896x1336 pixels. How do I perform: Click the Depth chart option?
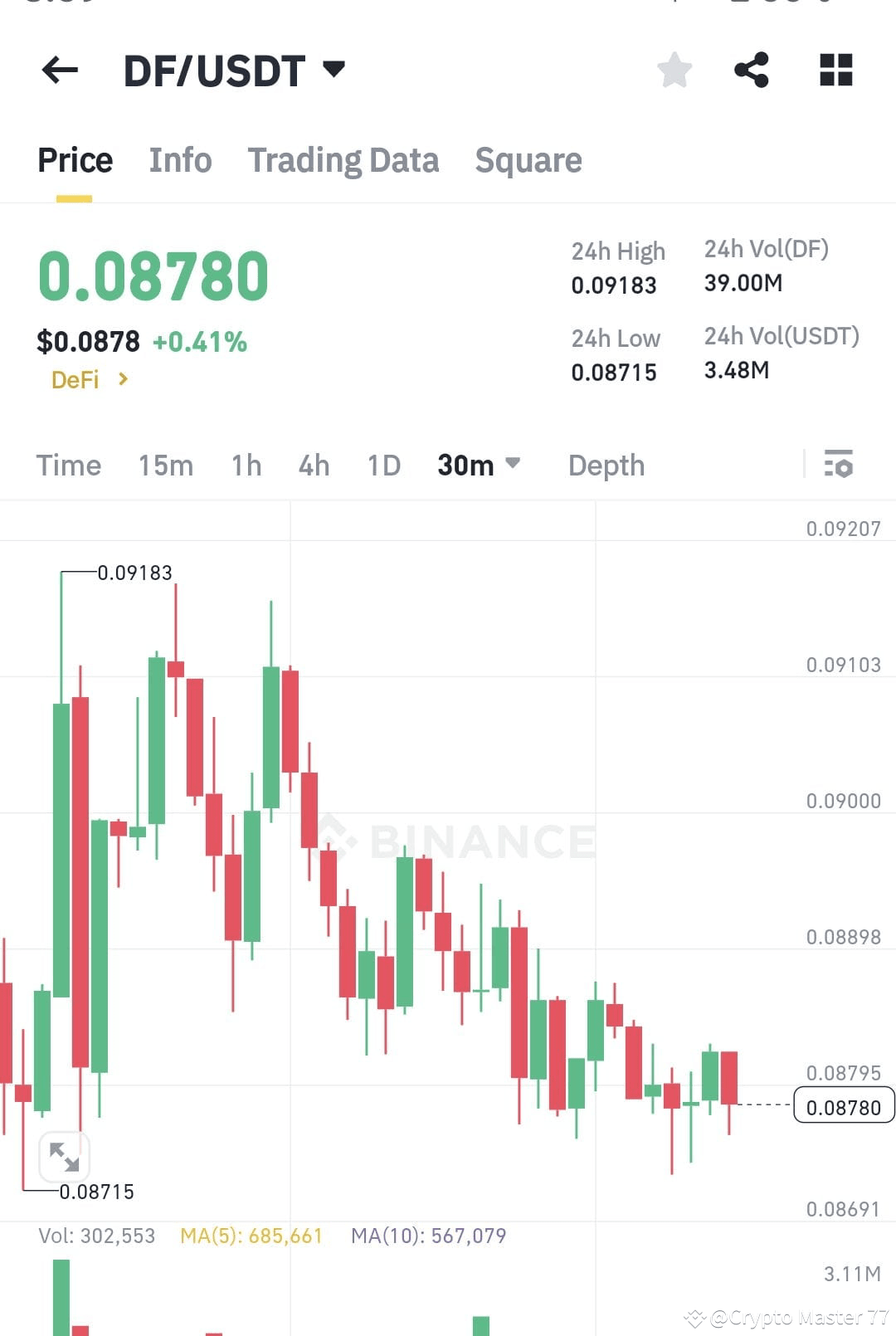click(x=606, y=466)
